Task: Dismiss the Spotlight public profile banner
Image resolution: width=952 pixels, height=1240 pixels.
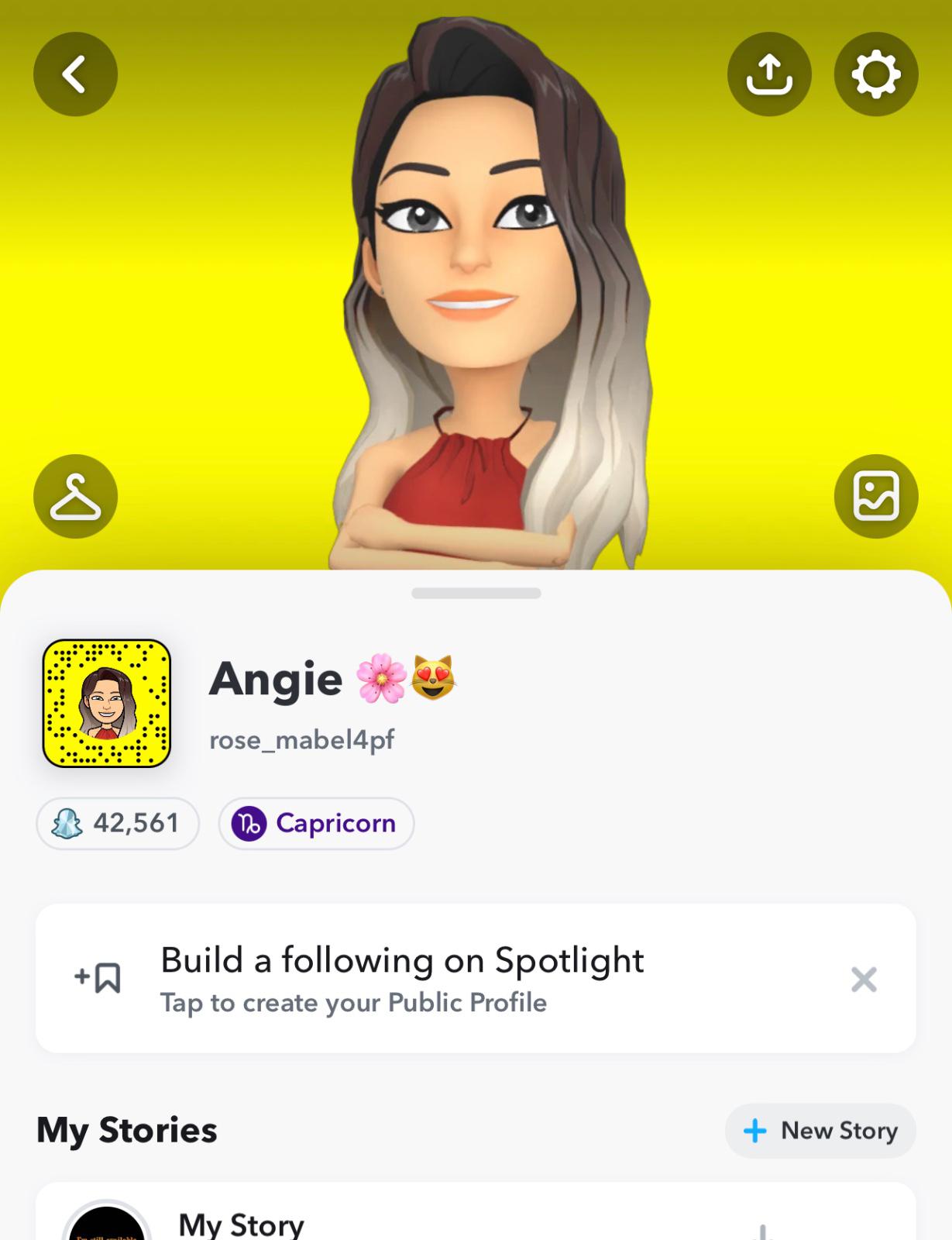Action: click(x=863, y=979)
